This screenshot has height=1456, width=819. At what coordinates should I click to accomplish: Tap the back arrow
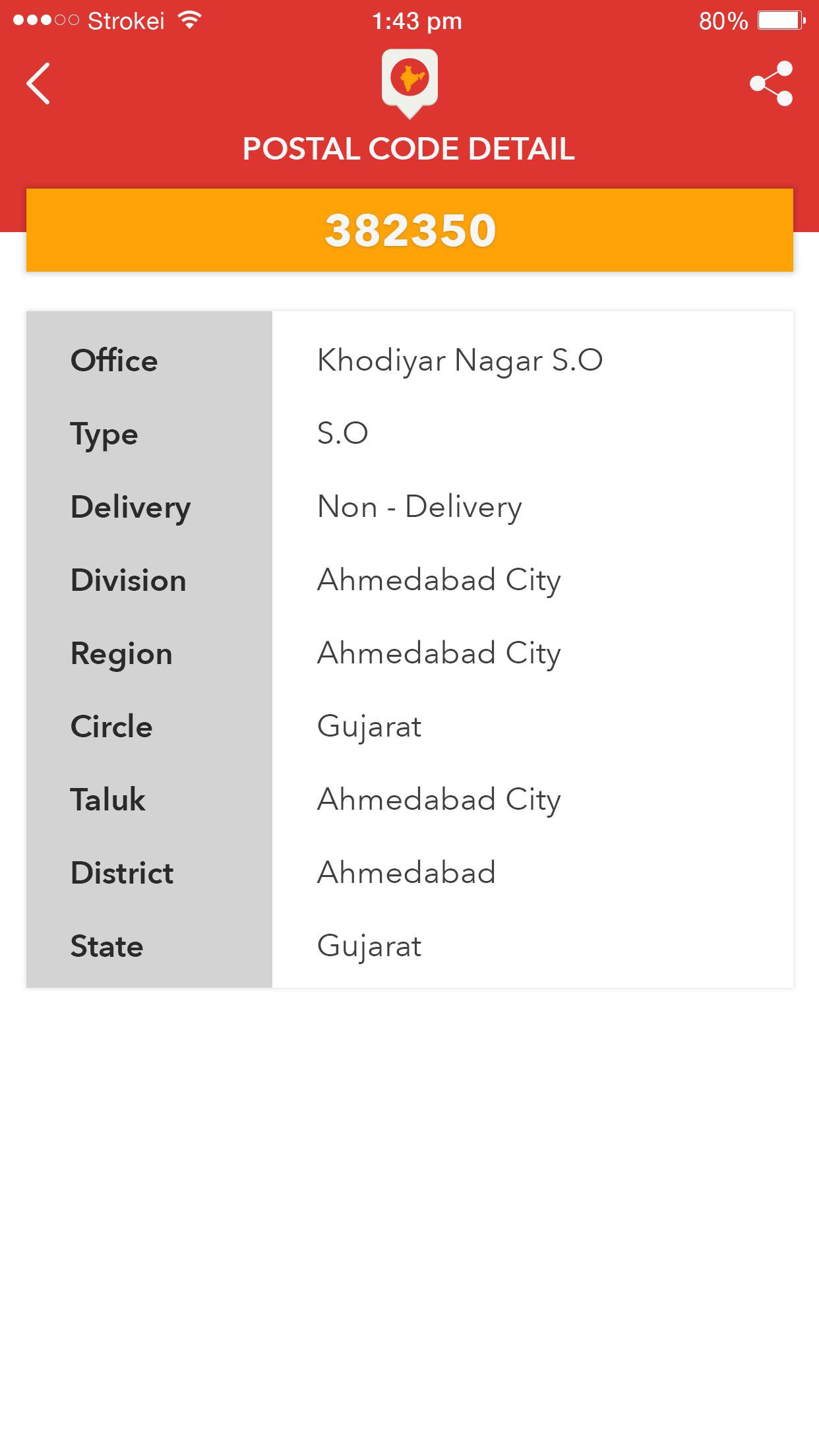tap(38, 84)
